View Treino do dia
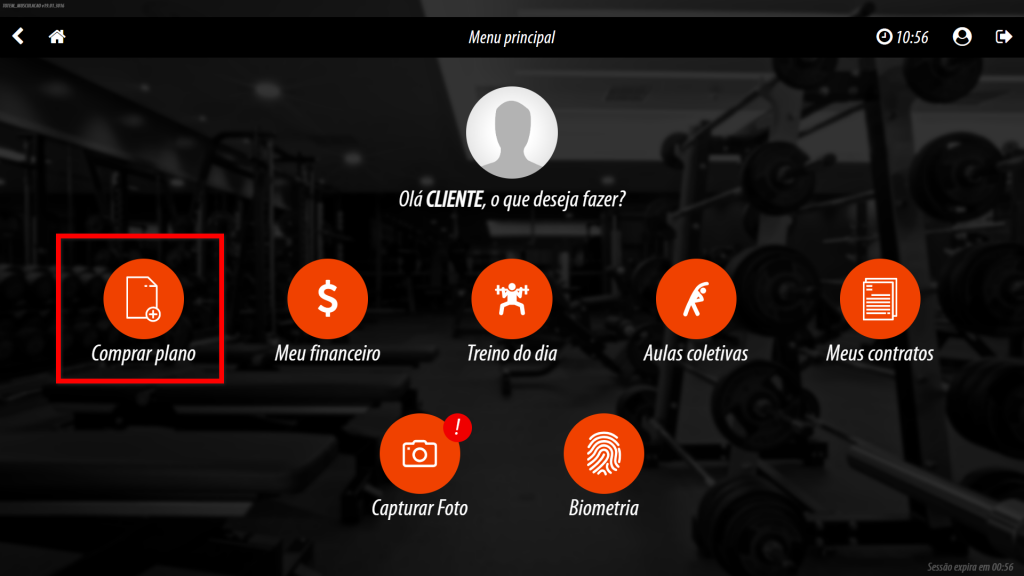 (511, 299)
